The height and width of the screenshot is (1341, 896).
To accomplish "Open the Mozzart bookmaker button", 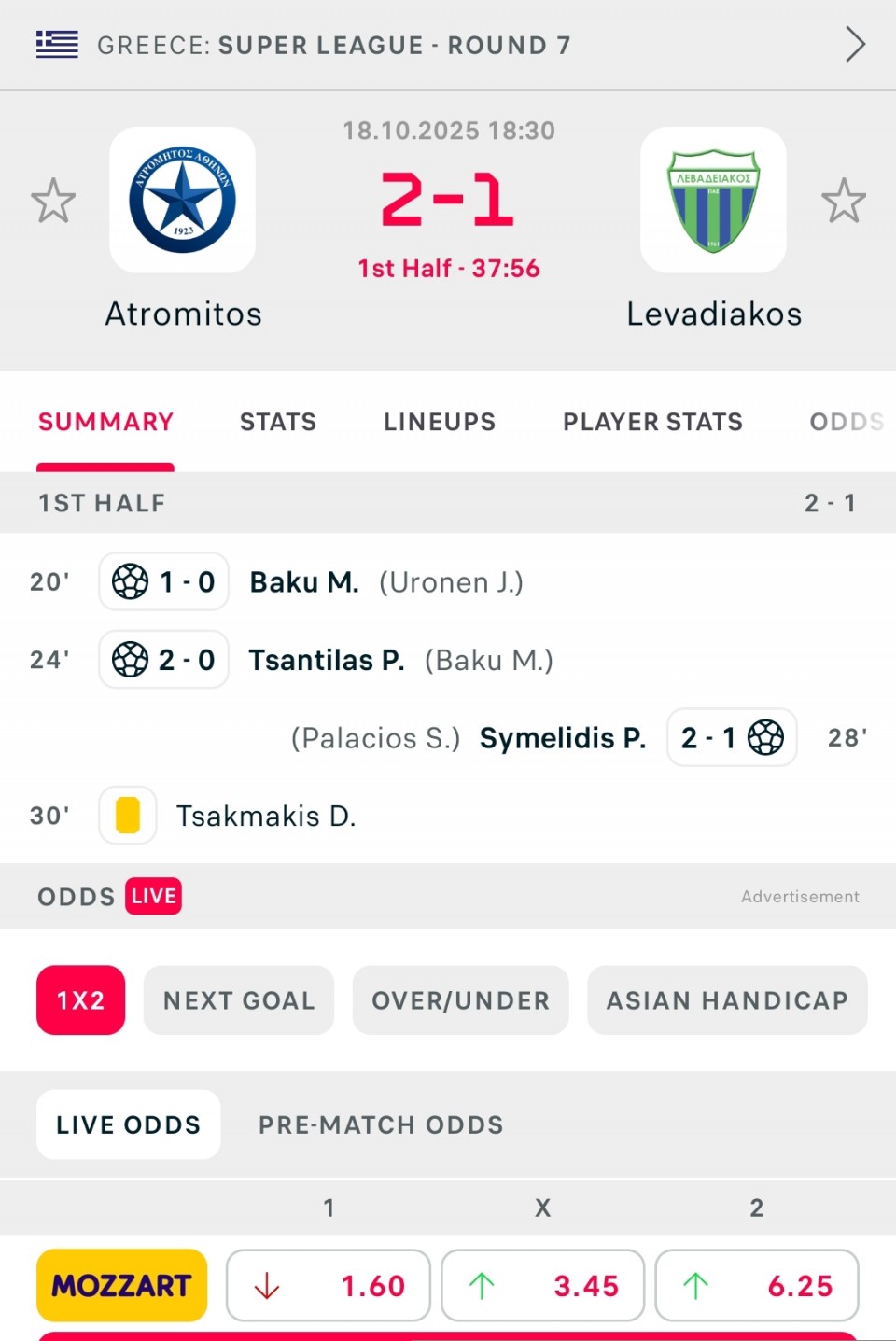I will pyautogui.click(x=121, y=1285).
